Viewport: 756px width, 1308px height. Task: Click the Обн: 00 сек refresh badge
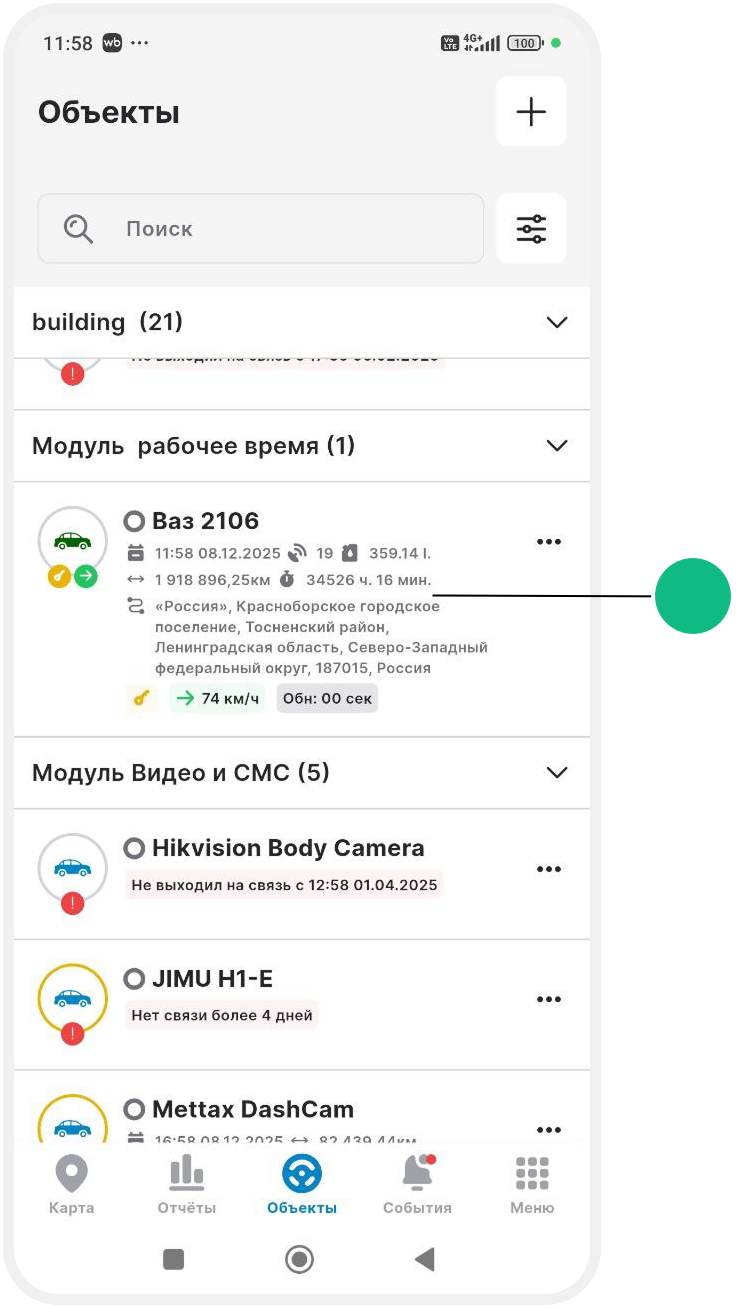tap(327, 698)
